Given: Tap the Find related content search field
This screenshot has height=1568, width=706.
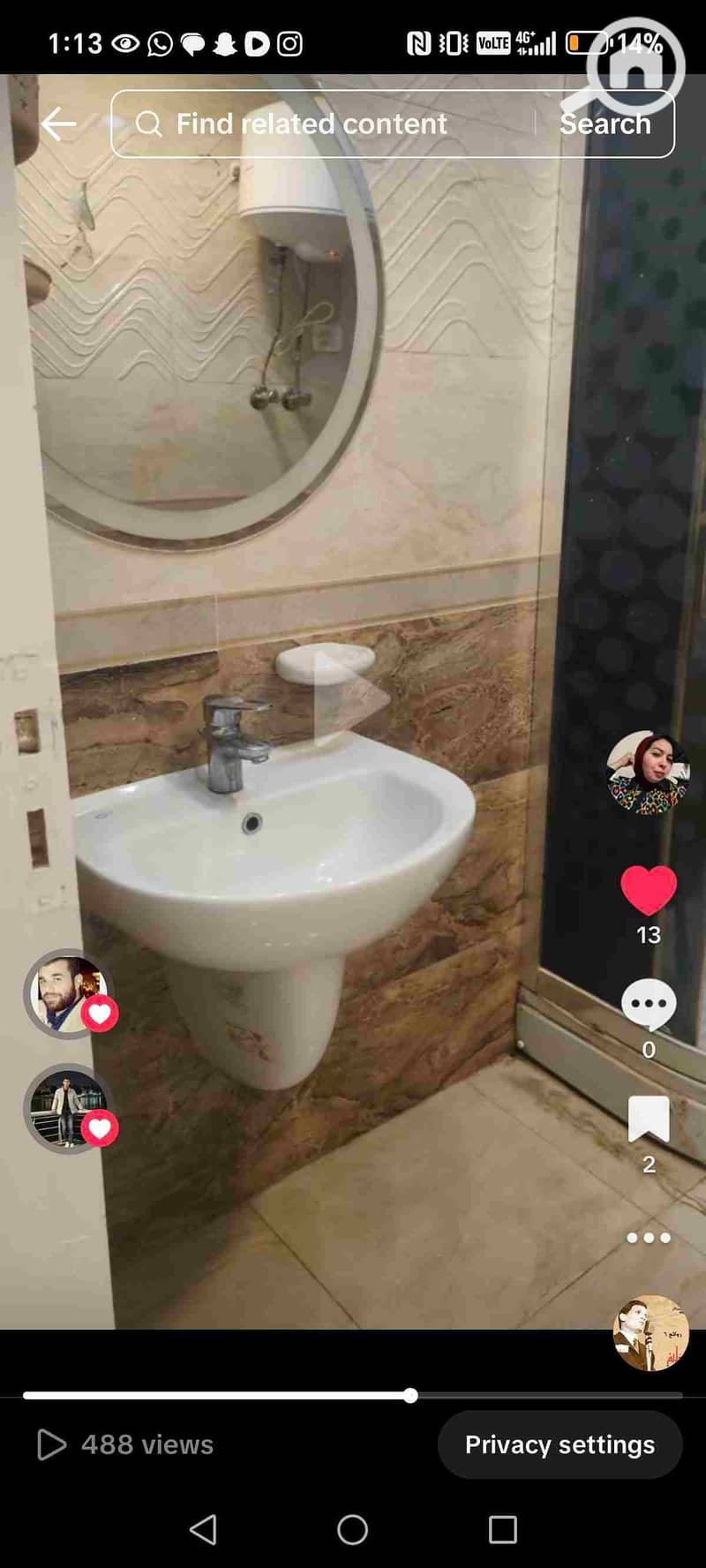Looking at the screenshot, I should tap(327, 124).
